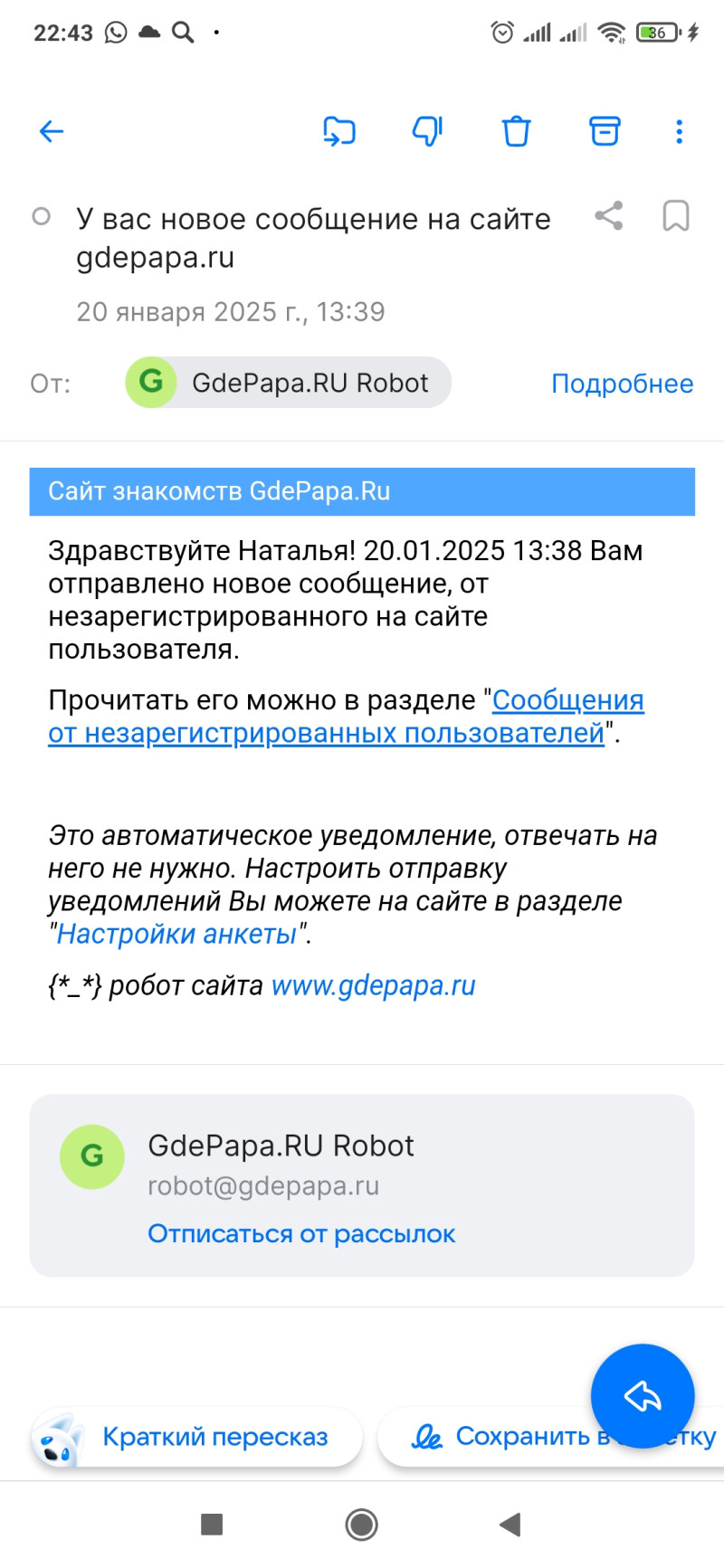Archive this email

tap(605, 132)
